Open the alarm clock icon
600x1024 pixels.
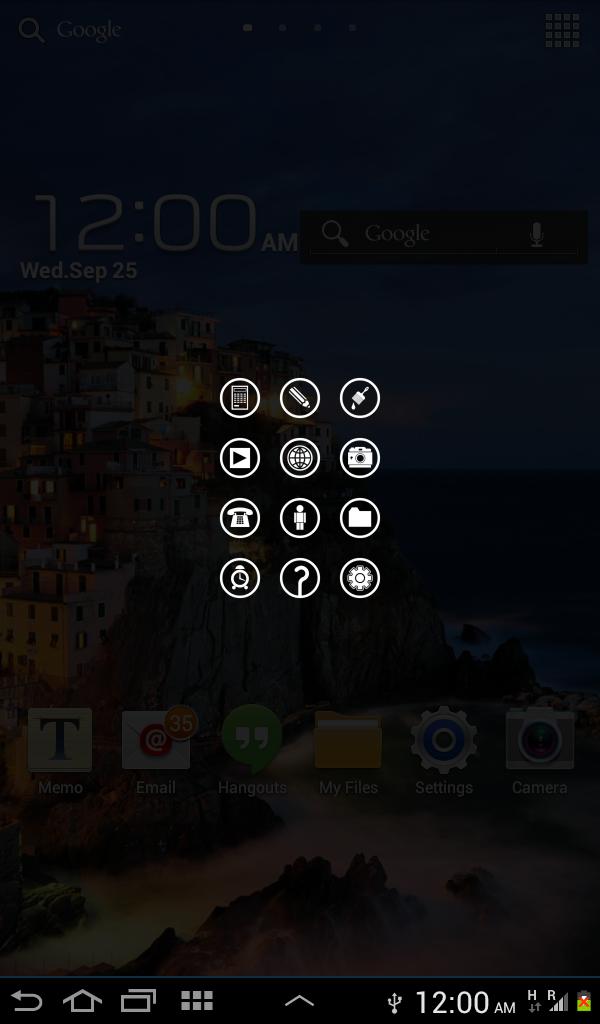pyautogui.click(x=240, y=578)
